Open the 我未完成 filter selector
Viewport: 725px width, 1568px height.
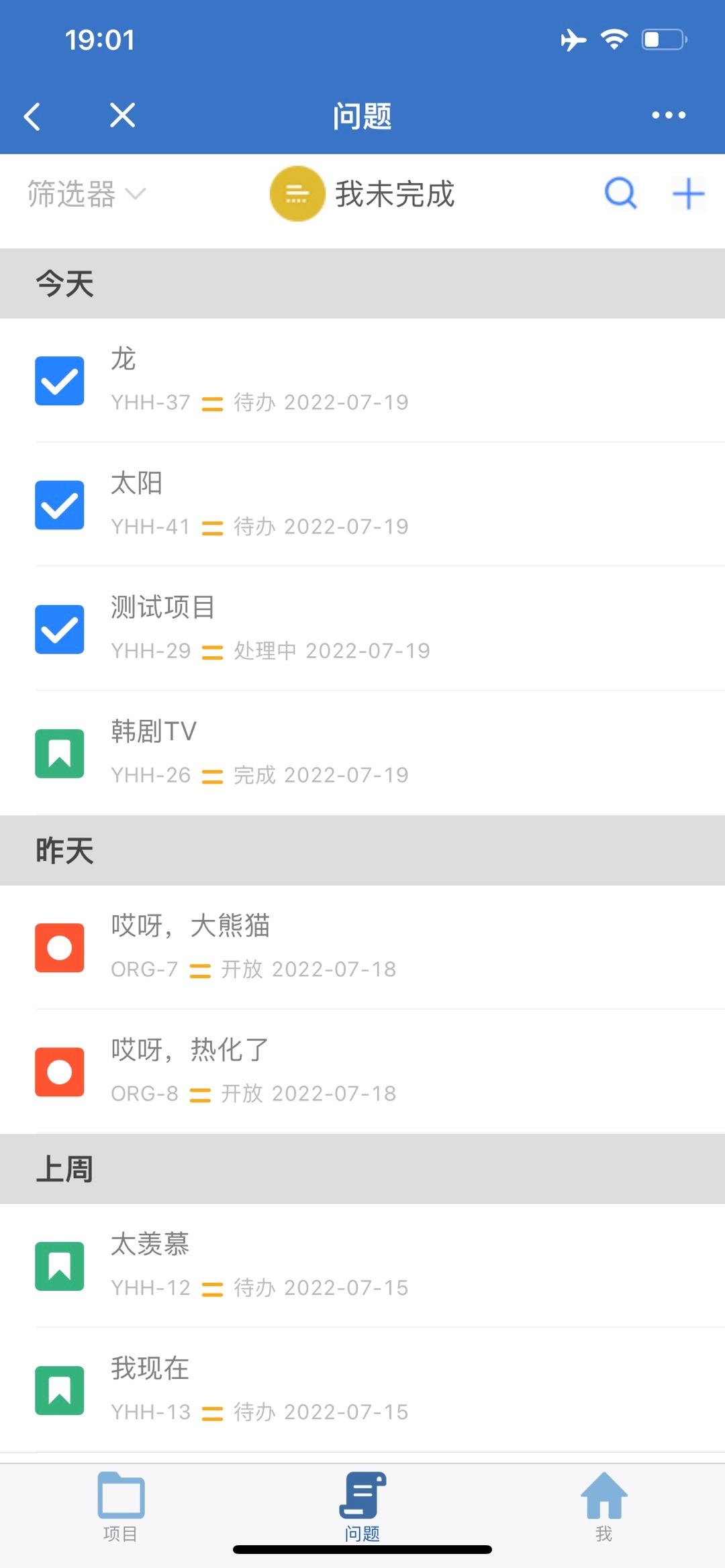(x=362, y=195)
